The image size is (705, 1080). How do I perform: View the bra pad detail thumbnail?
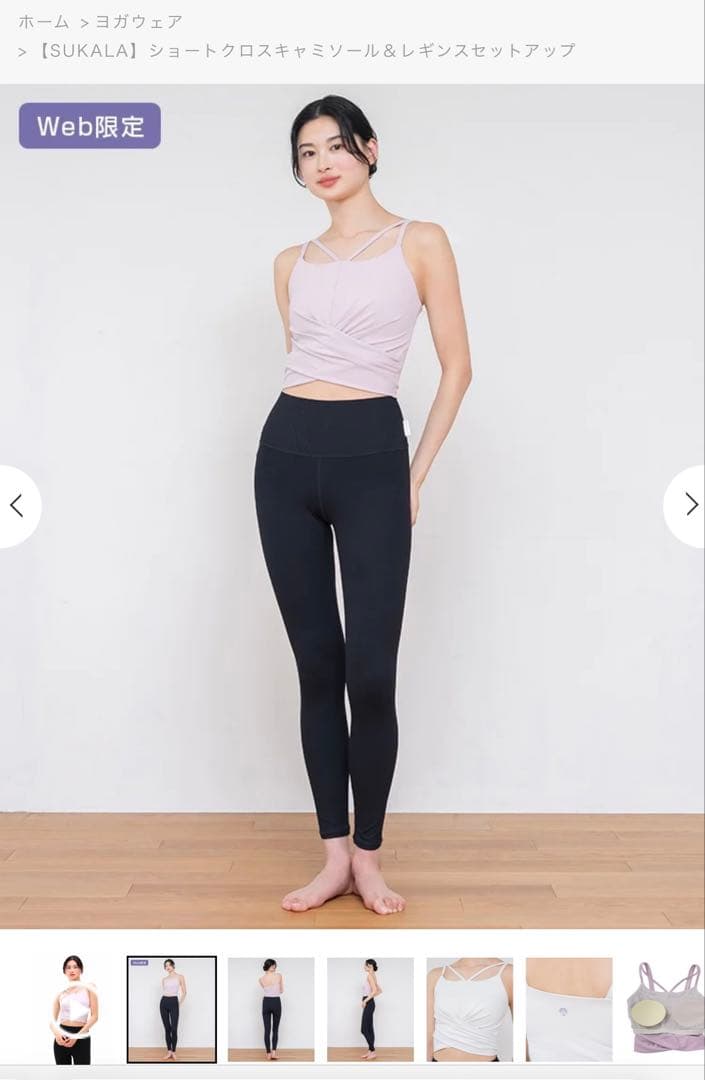pyautogui.click(x=665, y=1009)
